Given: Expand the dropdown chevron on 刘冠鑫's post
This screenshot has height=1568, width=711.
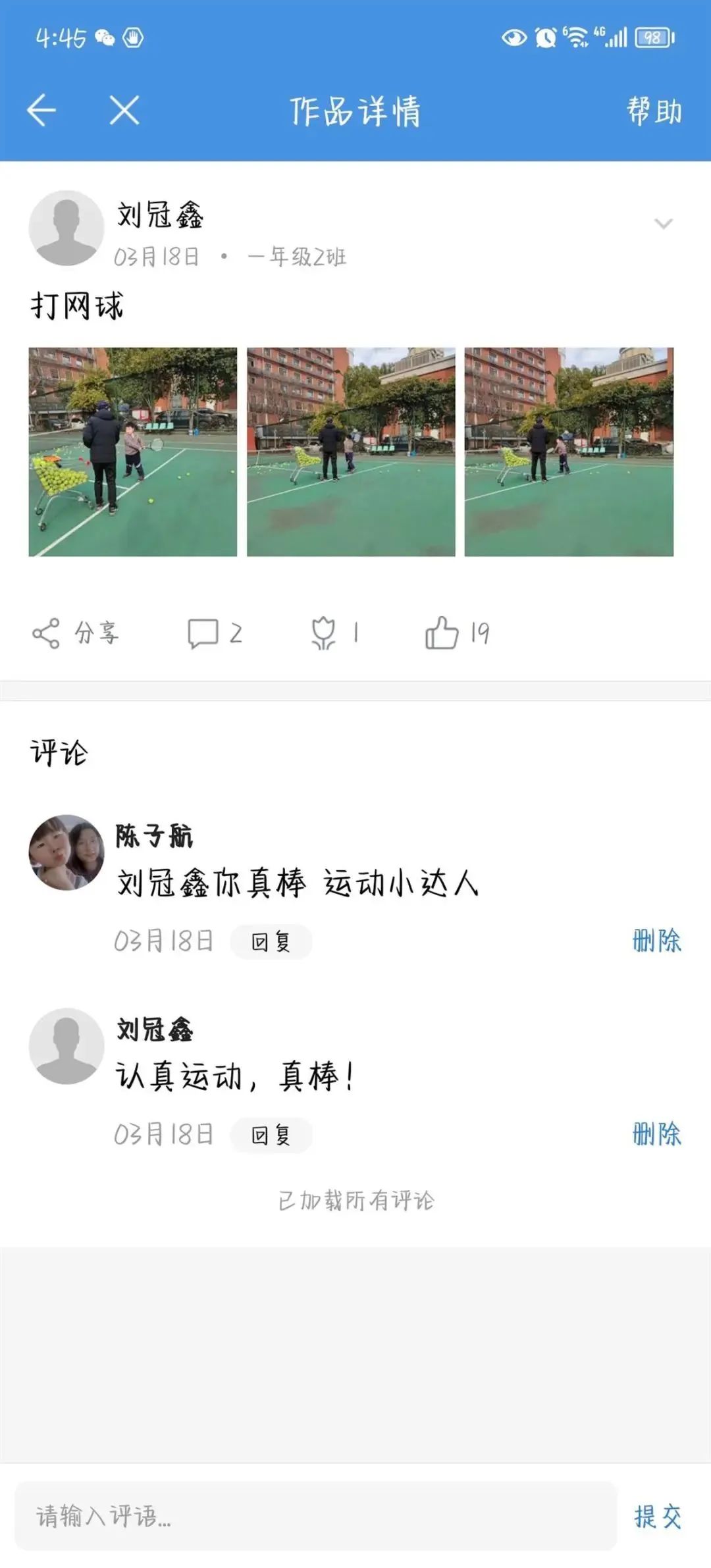Looking at the screenshot, I should pos(663,224).
